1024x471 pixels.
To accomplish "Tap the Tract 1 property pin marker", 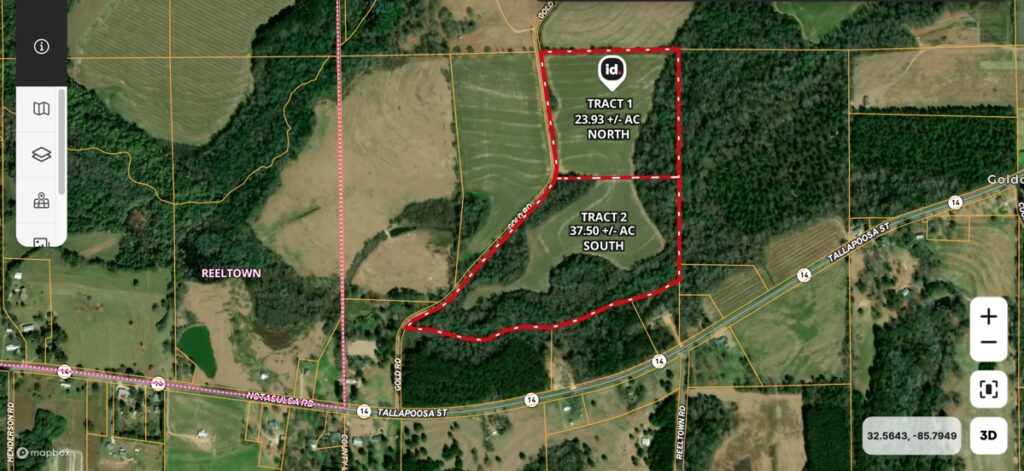I will tap(611, 71).
